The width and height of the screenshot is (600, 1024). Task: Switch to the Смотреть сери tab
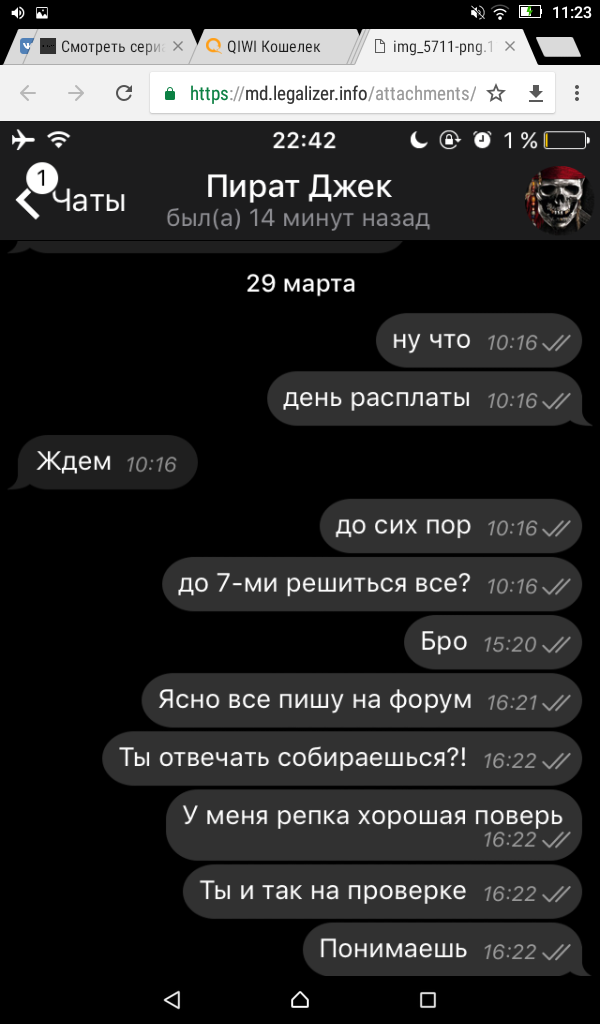tap(104, 47)
